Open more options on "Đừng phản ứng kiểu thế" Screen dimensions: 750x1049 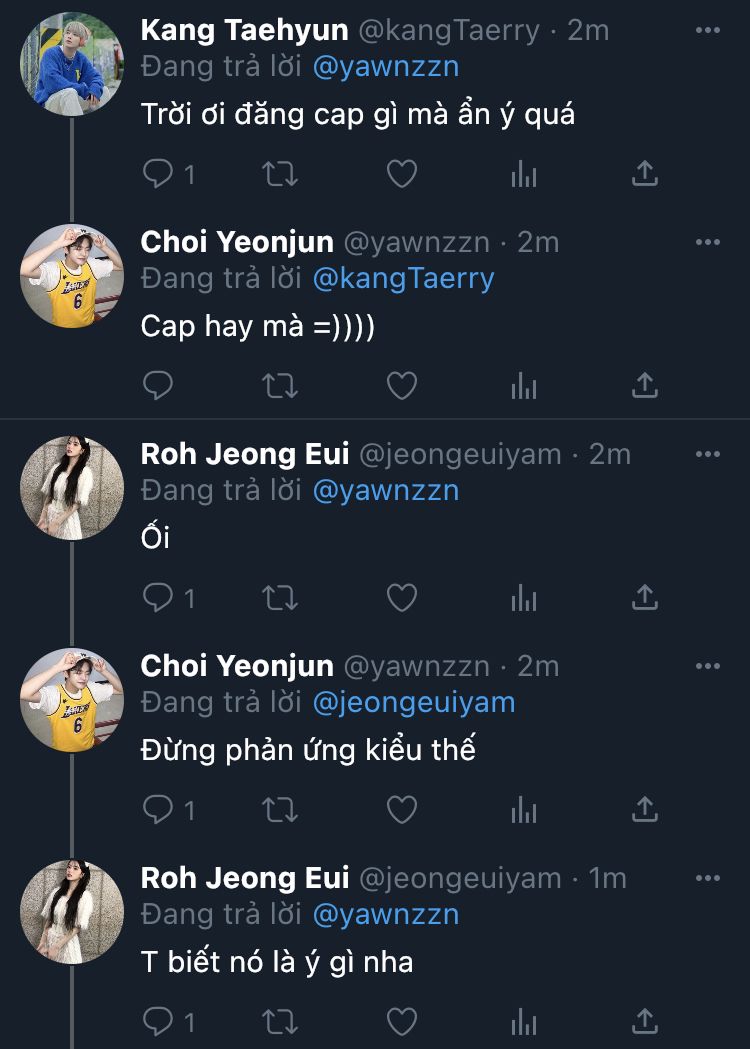(x=708, y=666)
